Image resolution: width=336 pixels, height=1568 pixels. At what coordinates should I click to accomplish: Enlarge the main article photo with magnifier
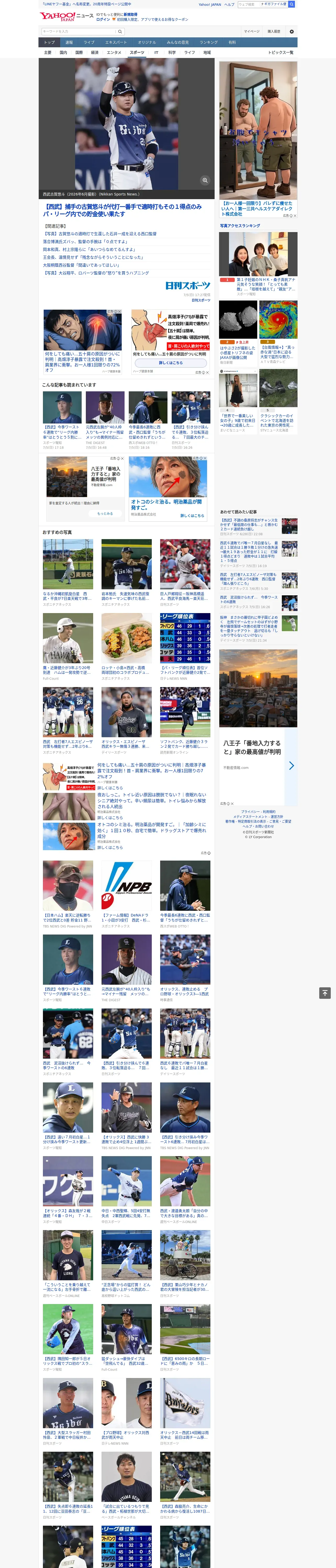205,180
